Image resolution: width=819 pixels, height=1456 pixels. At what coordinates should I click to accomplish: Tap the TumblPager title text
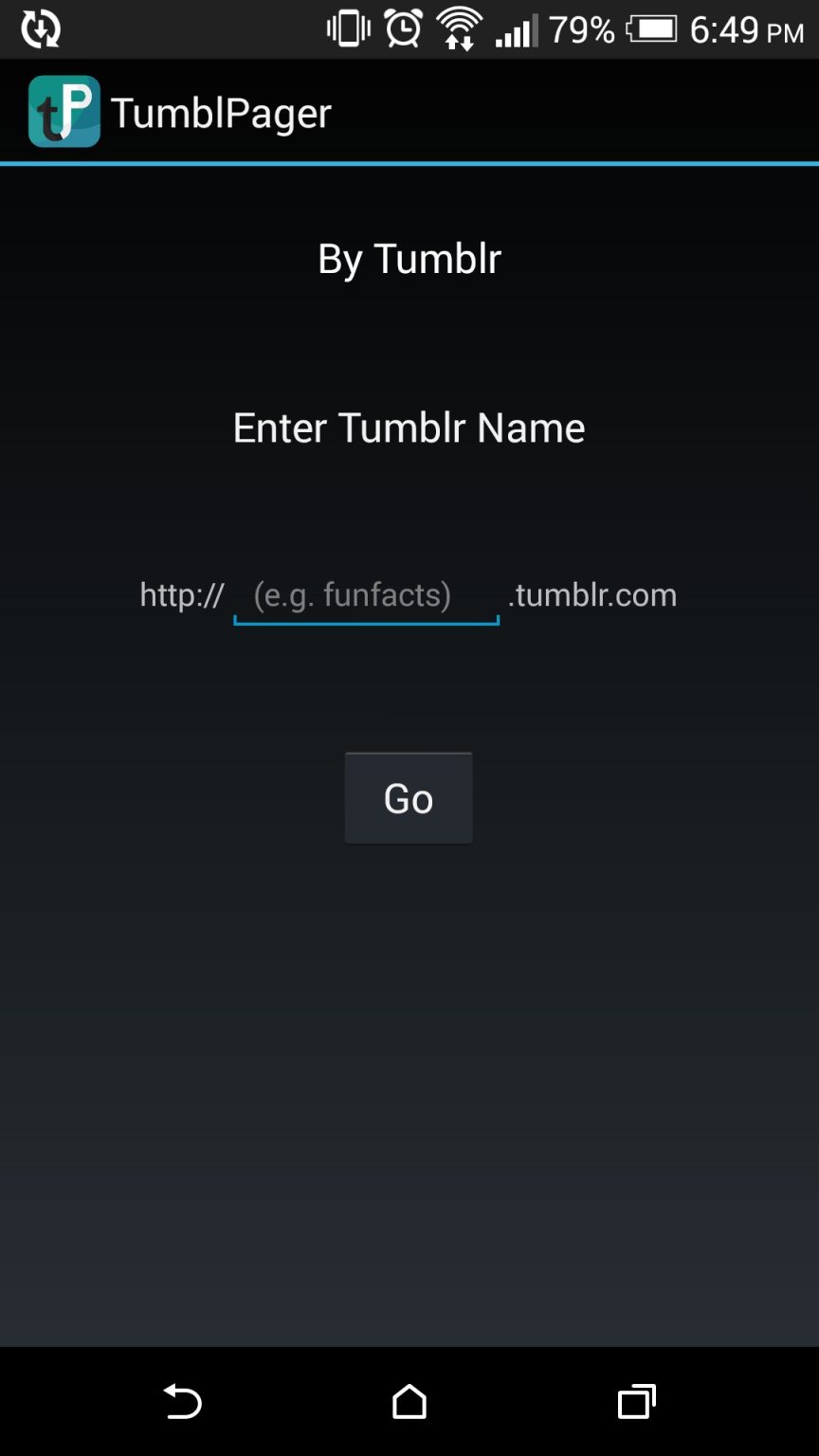(221, 111)
